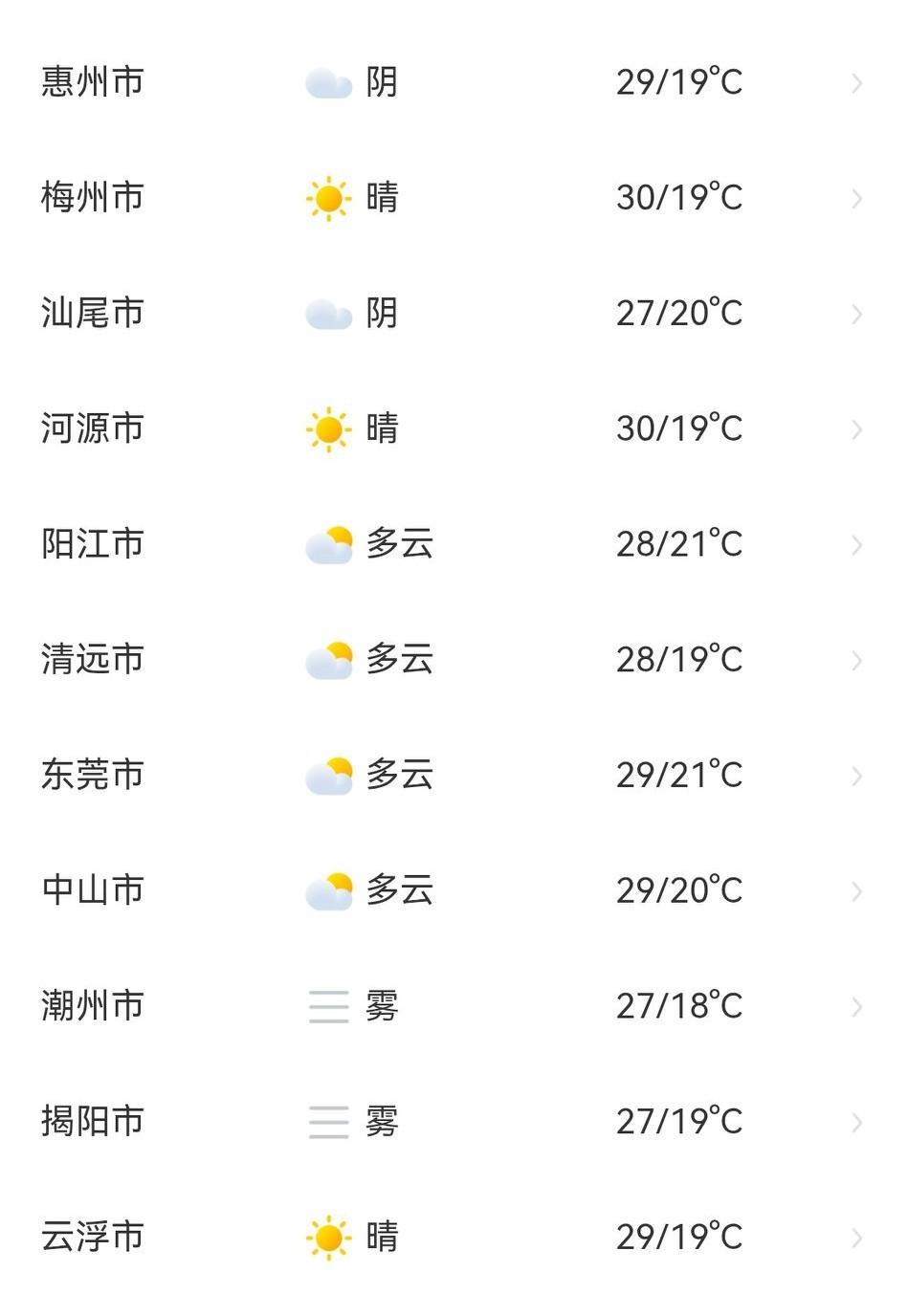Select 云浮市 from the city list
The image size is (908, 1316).
tap(454, 1238)
